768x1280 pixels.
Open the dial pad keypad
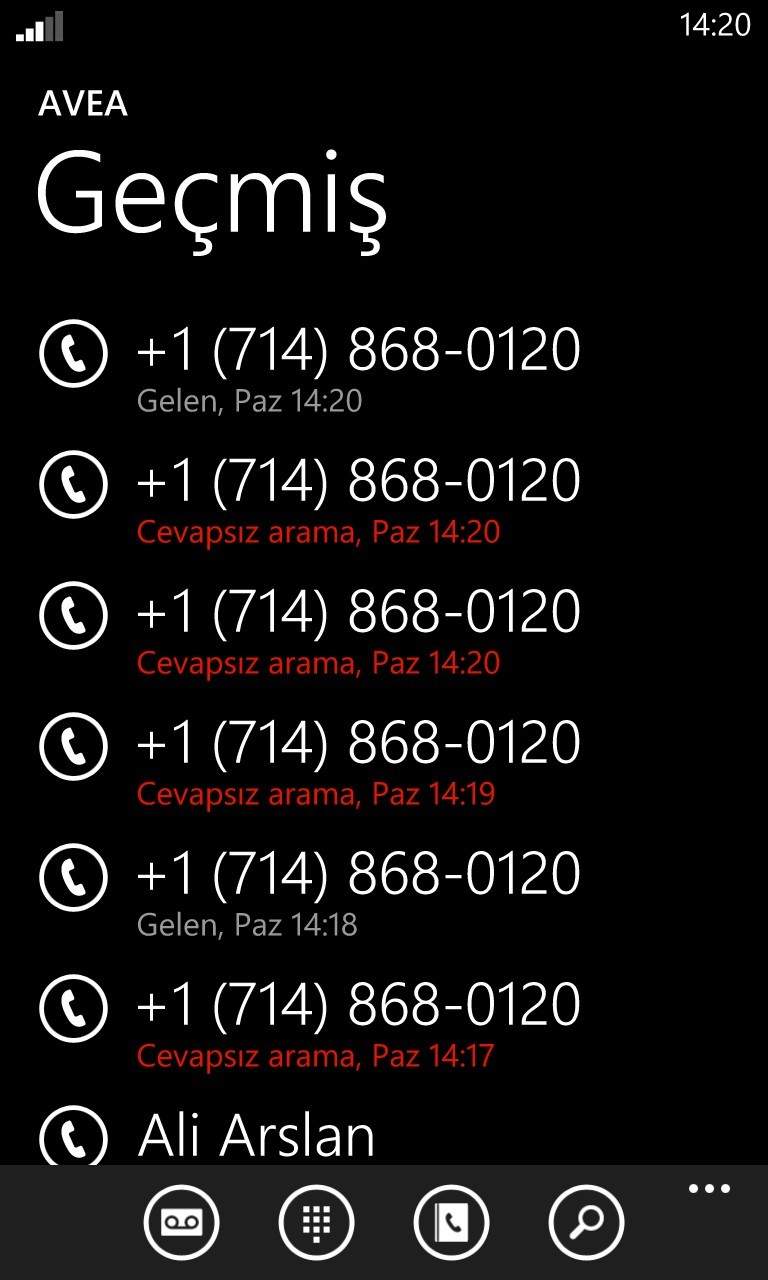pos(317,1221)
